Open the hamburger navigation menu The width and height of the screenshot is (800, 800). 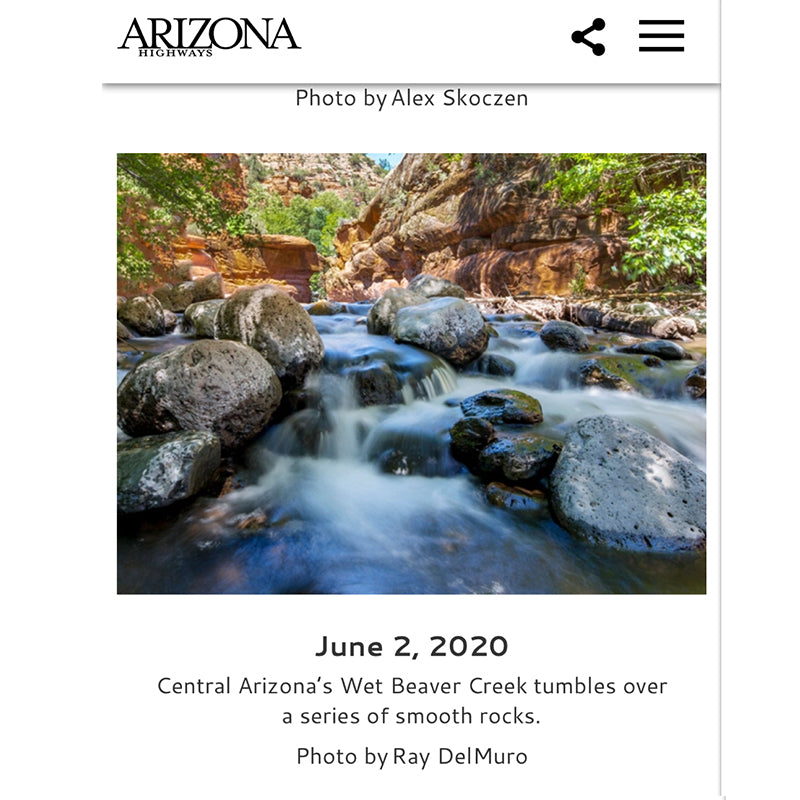(x=661, y=37)
